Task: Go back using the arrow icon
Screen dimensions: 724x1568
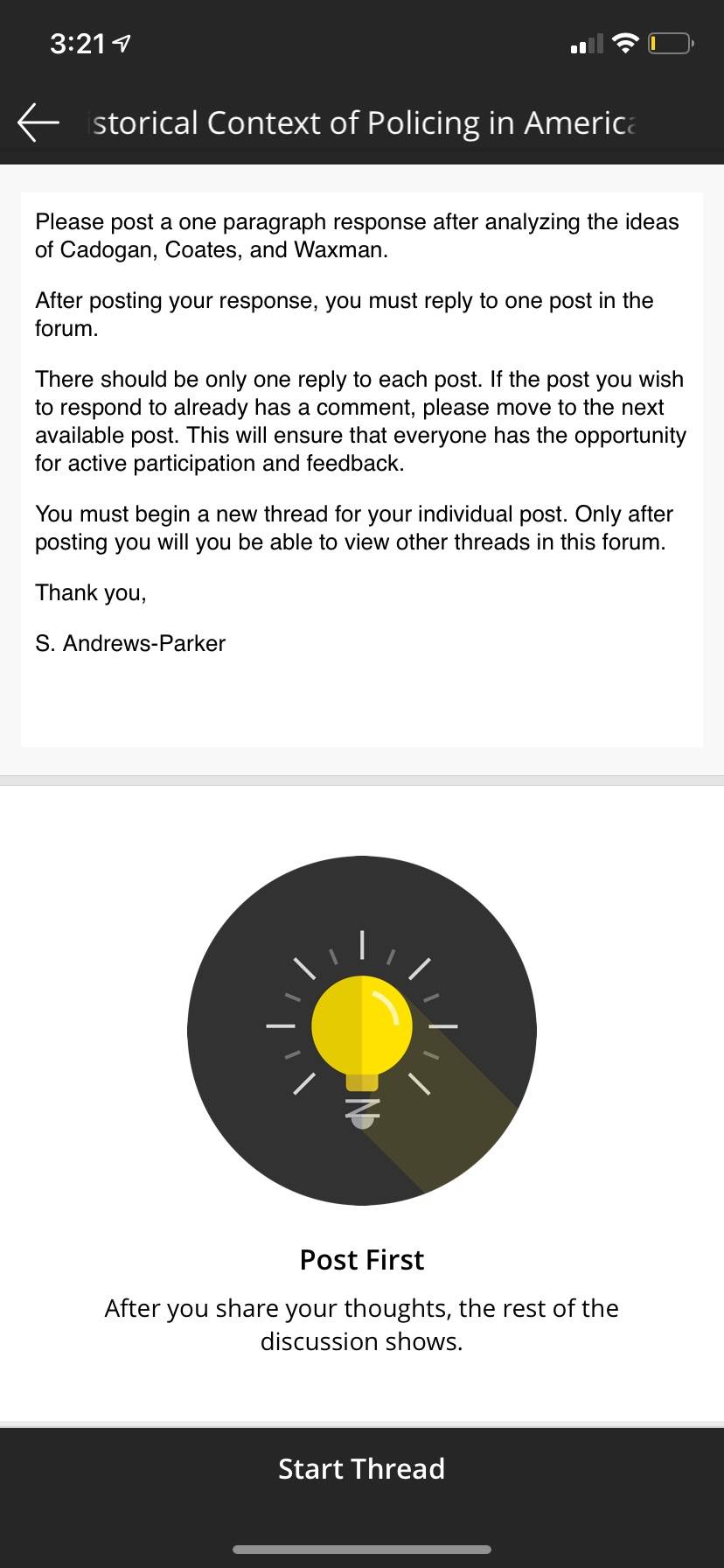Action: coord(38,122)
